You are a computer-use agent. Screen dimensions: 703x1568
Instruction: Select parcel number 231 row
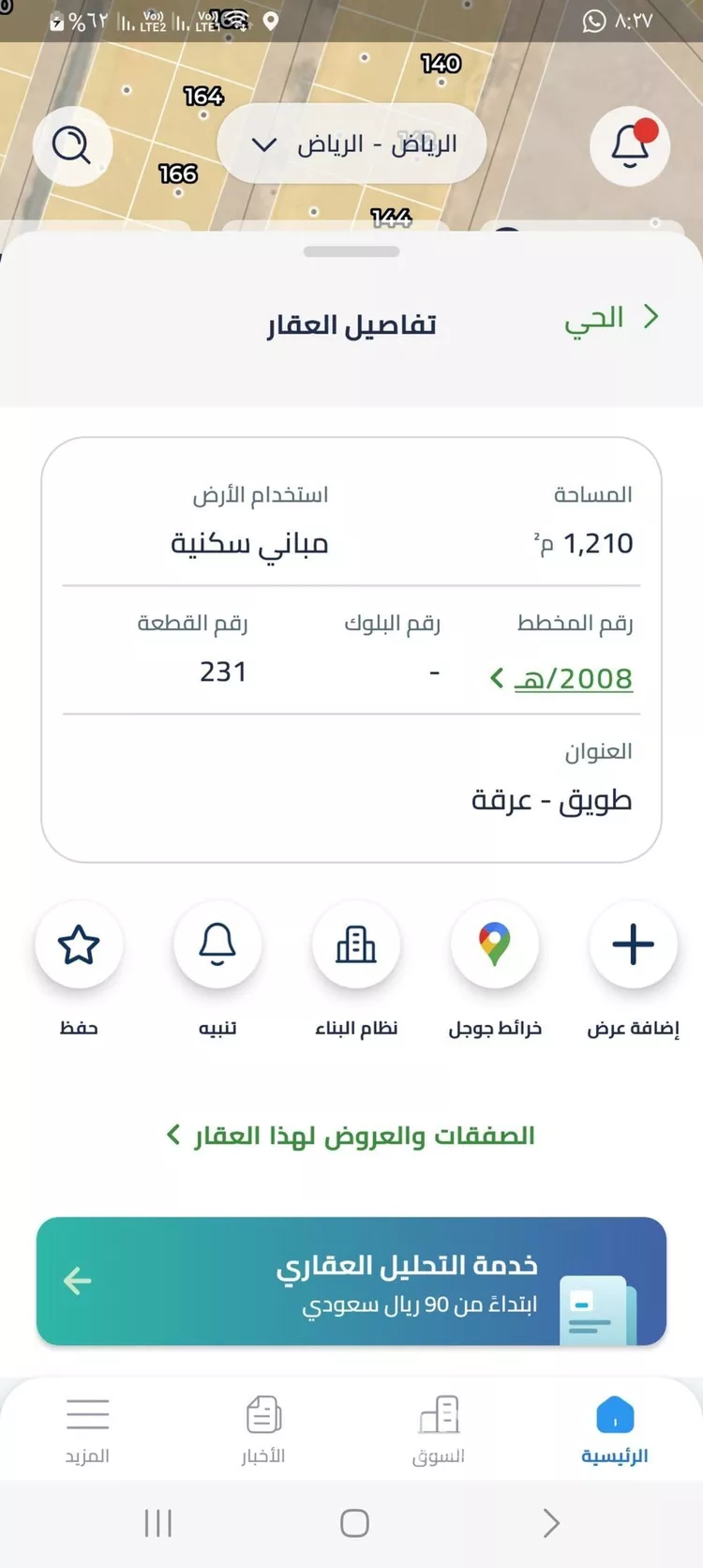click(223, 671)
